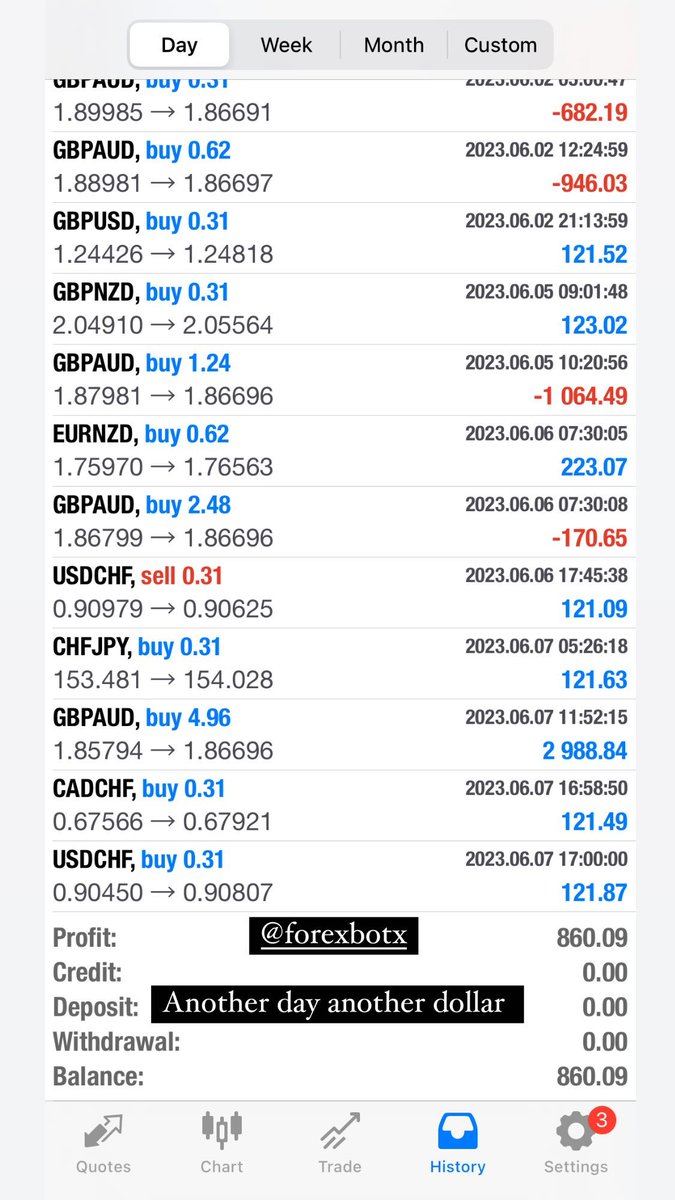Image resolution: width=675 pixels, height=1200 pixels.
Task: Tap the CADCHF buy 0.31 trade row
Action: 340,807
